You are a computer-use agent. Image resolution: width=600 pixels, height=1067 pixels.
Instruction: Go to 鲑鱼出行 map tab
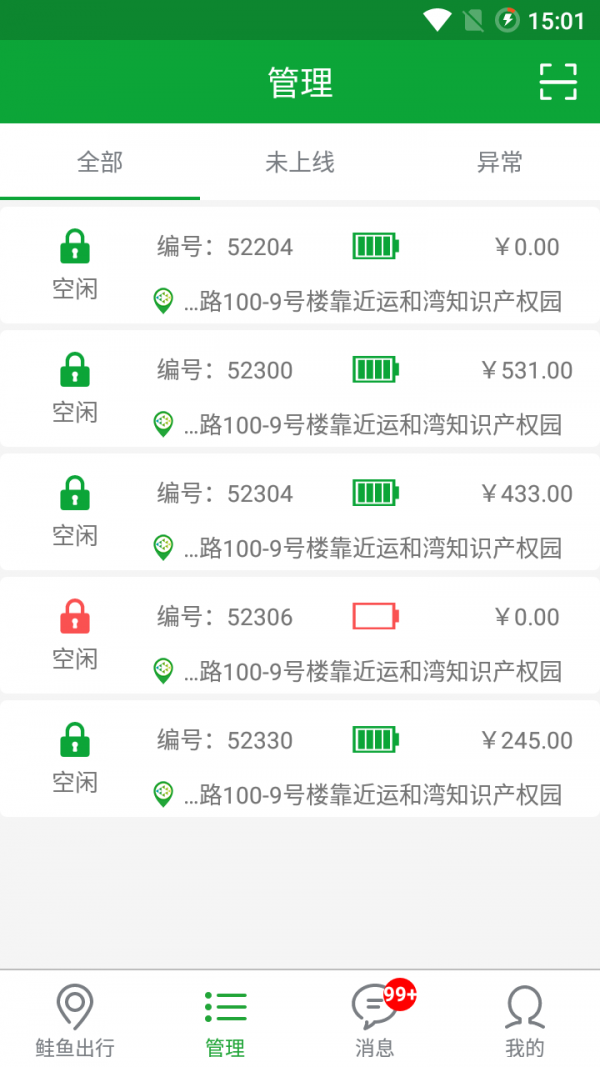coord(75,1020)
